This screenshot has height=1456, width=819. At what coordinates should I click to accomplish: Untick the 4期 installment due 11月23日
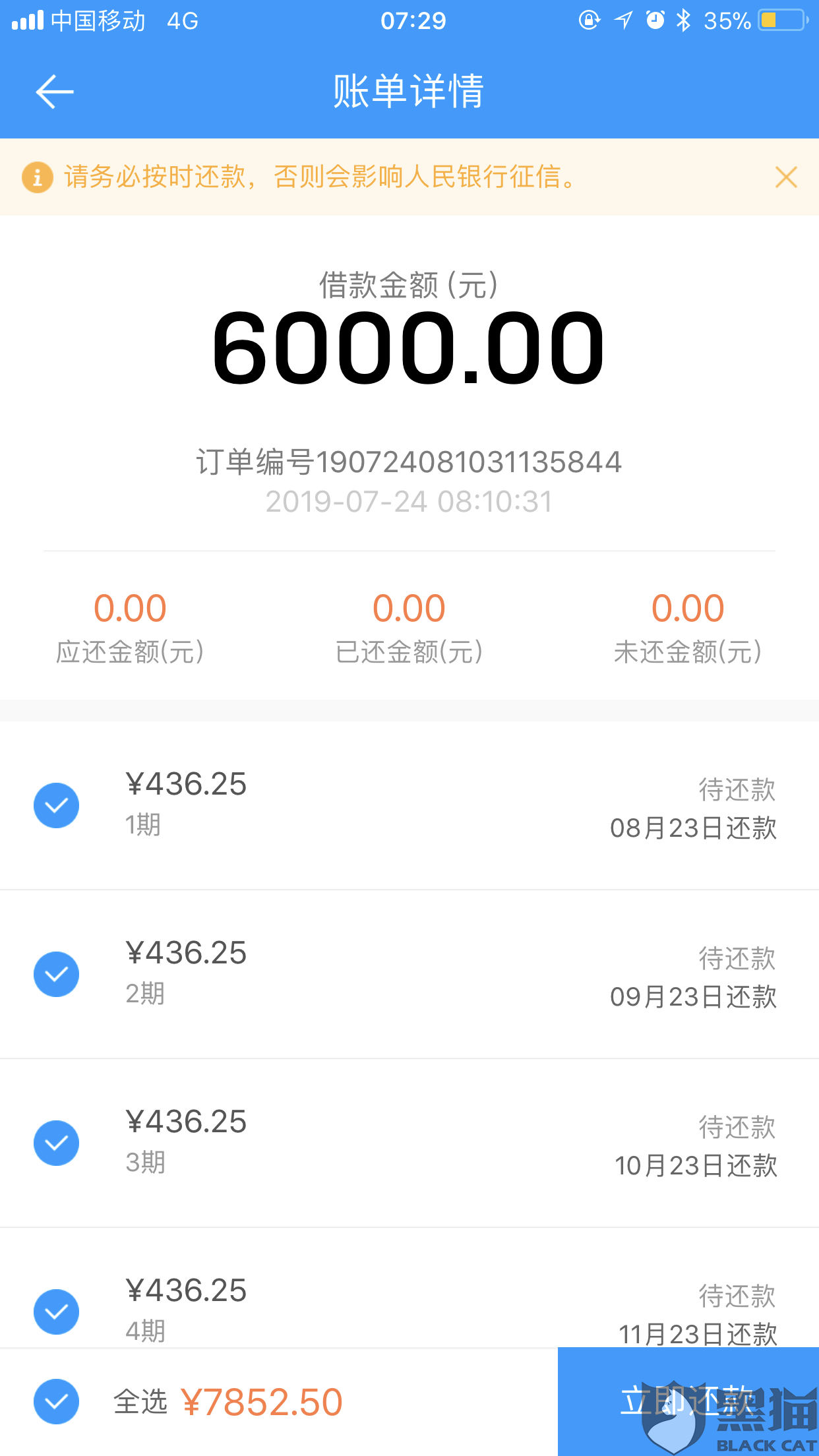[57, 1312]
